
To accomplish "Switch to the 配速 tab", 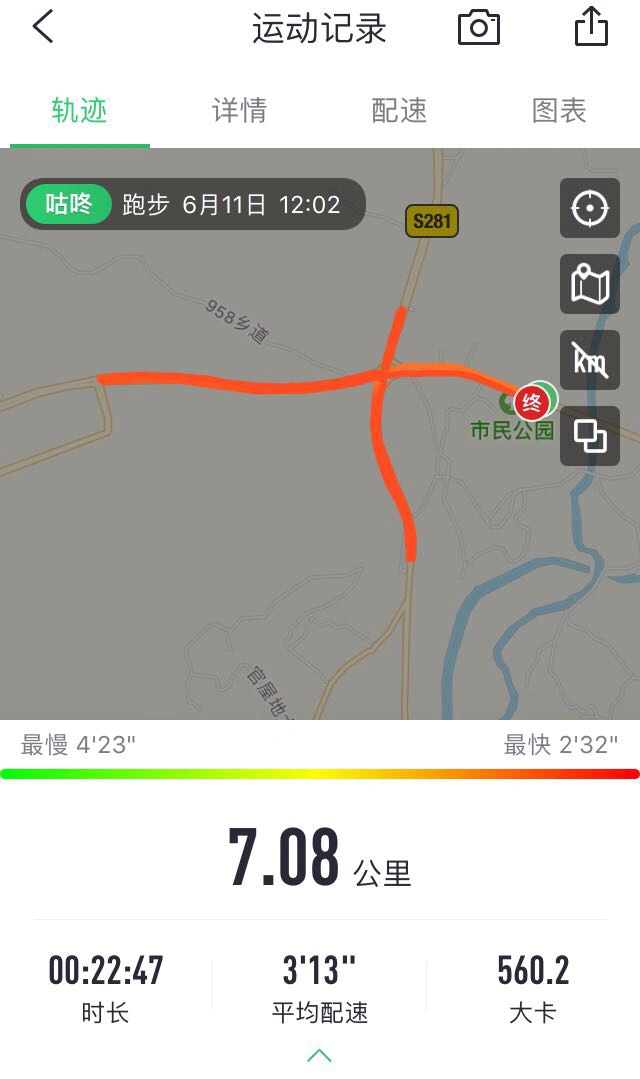I will coord(399,110).
